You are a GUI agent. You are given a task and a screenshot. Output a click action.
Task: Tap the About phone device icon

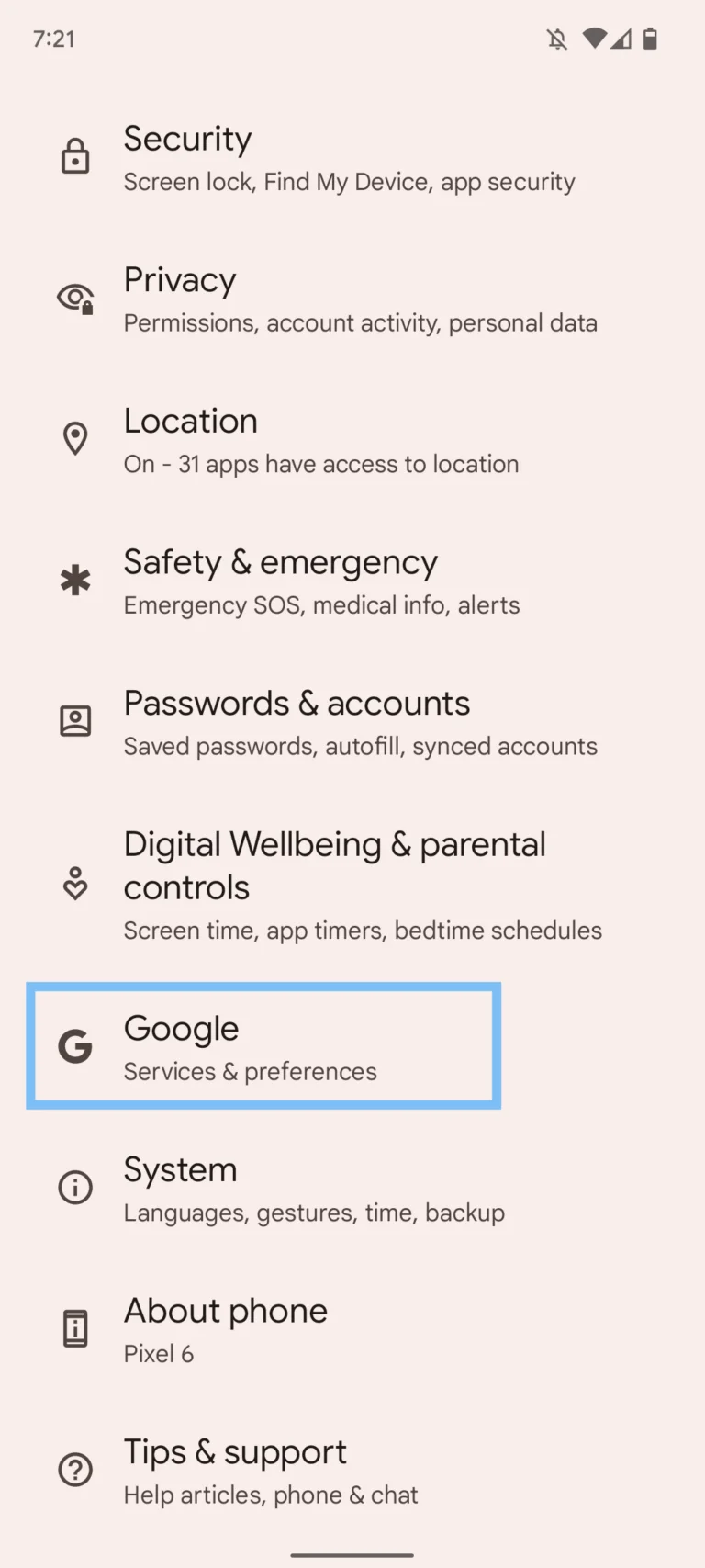coord(75,1327)
